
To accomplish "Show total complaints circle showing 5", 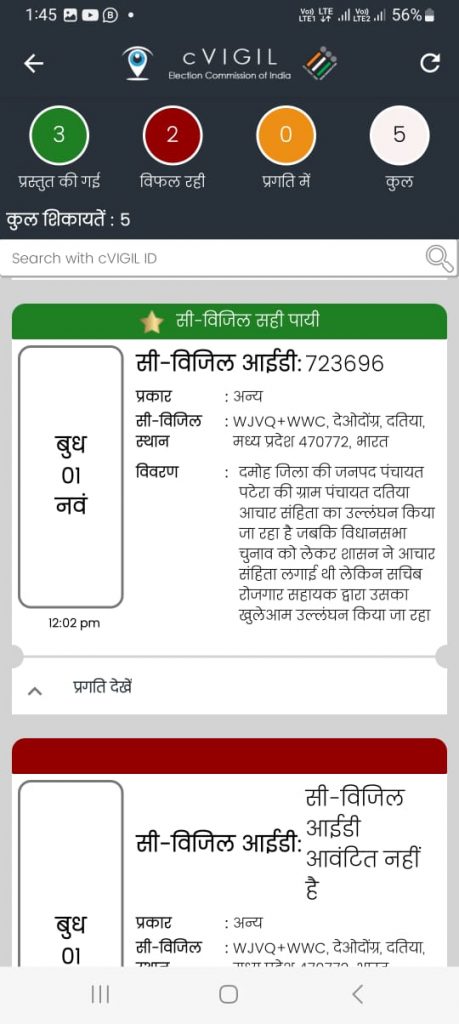I will 399,135.
